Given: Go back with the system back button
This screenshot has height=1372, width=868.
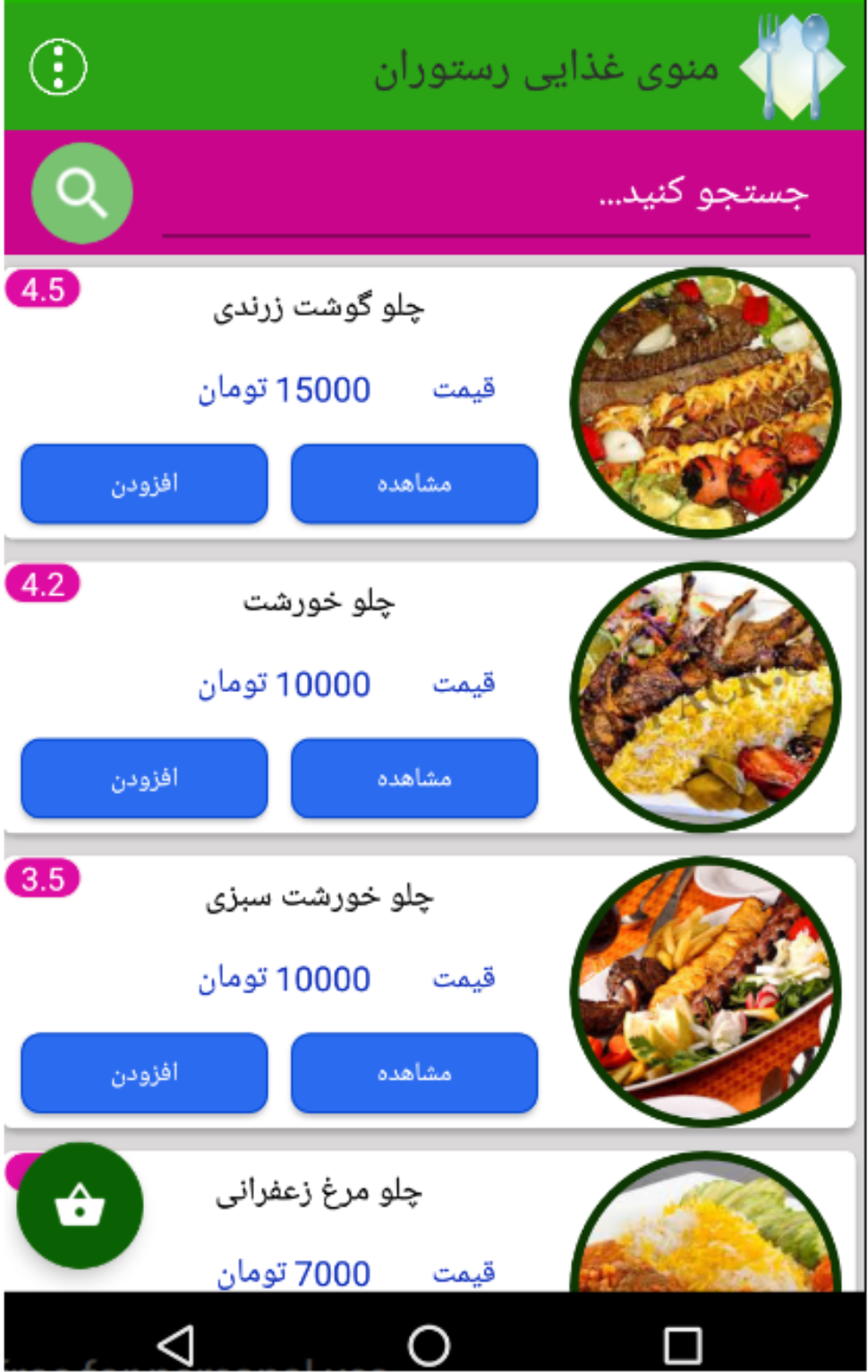Looking at the screenshot, I should 176,1344.
